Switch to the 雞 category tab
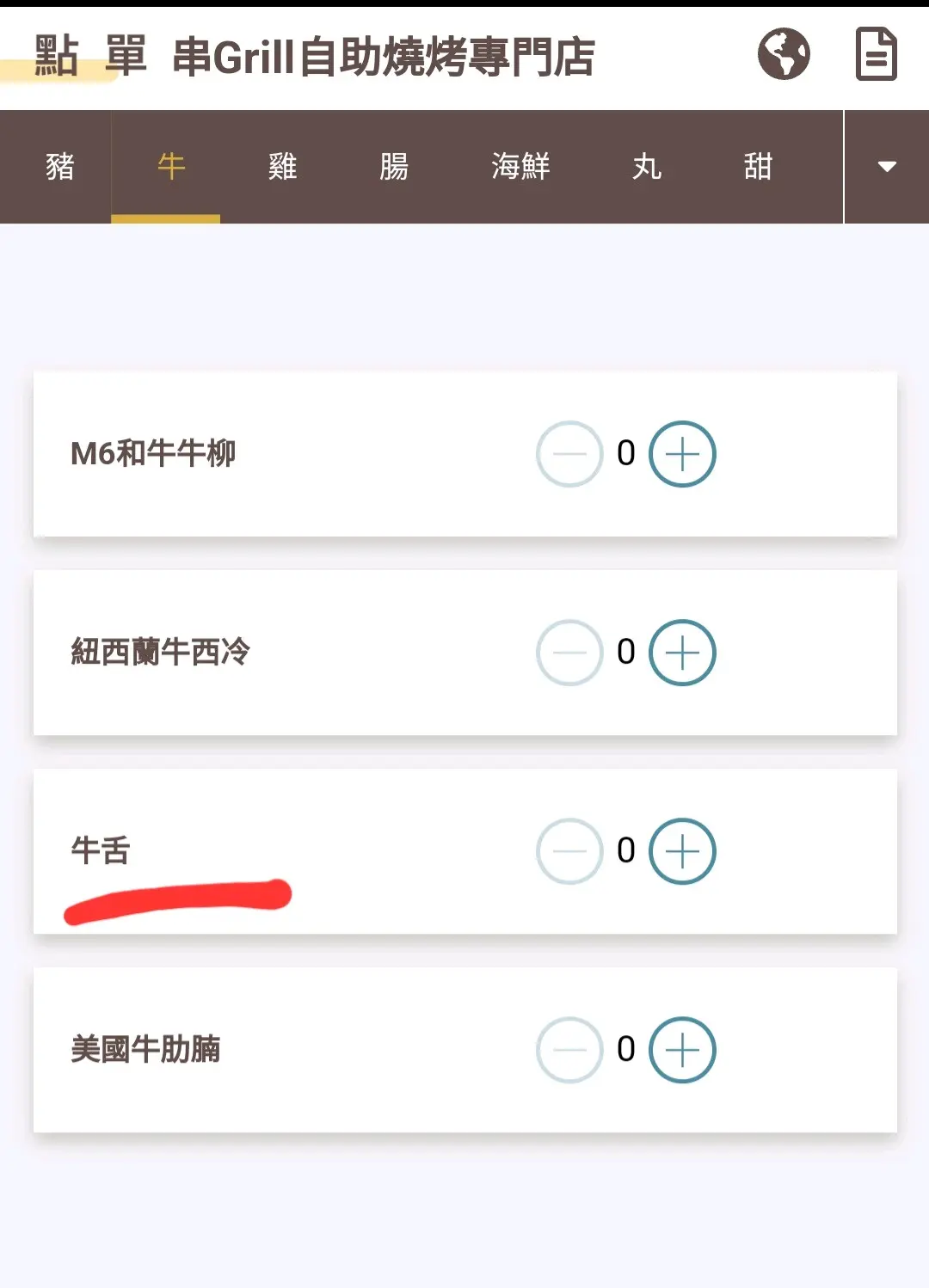Screen dimensions: 929x1288 pos(282,166)
